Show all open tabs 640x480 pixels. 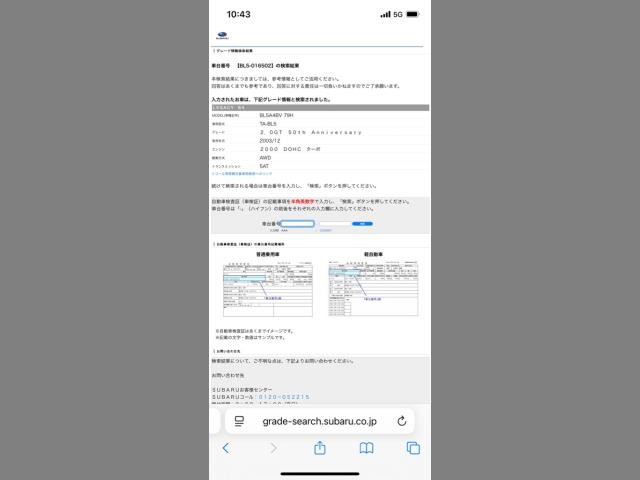pos(413,448)
